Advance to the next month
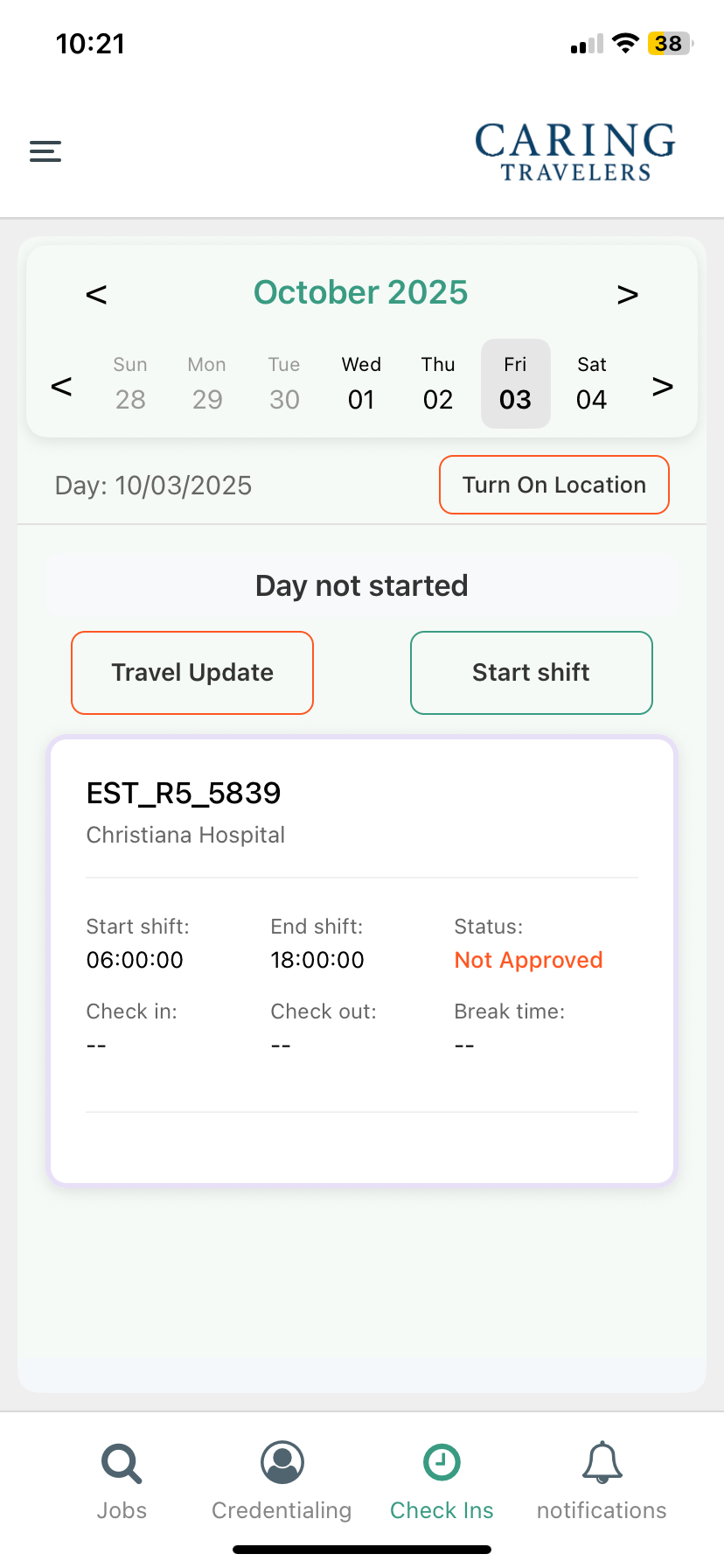Image resolution: width=724 pixels, height=1568 pixels. (x=628, y=294)
